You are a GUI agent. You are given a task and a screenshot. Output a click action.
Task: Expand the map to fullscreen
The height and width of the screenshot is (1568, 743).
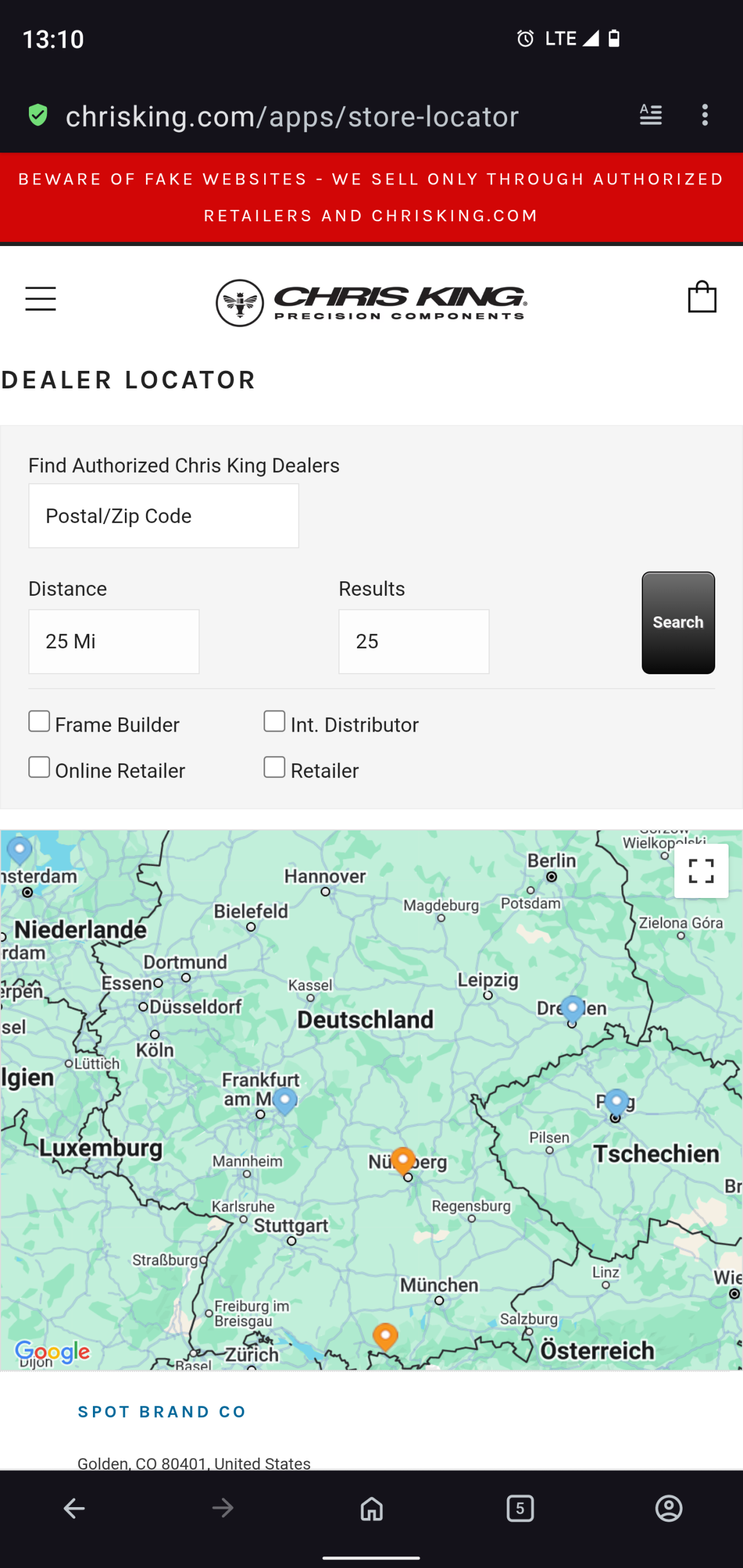click(700, 870)
